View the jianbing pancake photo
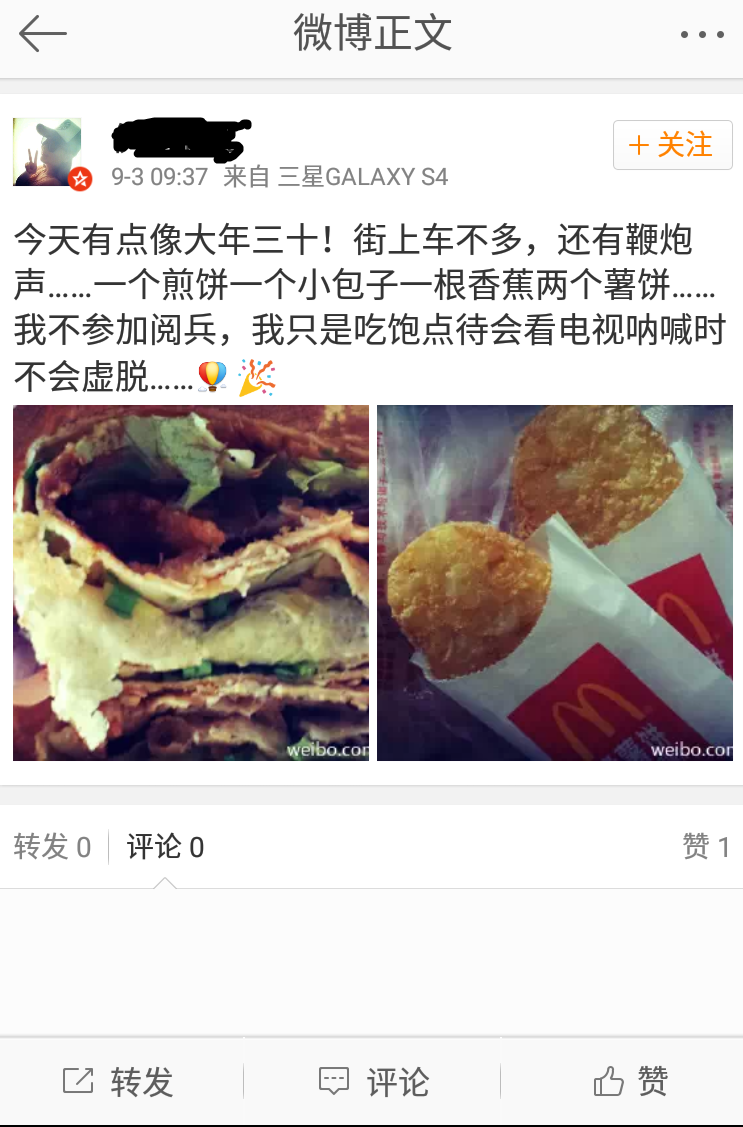743x1127 pixels. pyautogui.click(x=191, y=582)
